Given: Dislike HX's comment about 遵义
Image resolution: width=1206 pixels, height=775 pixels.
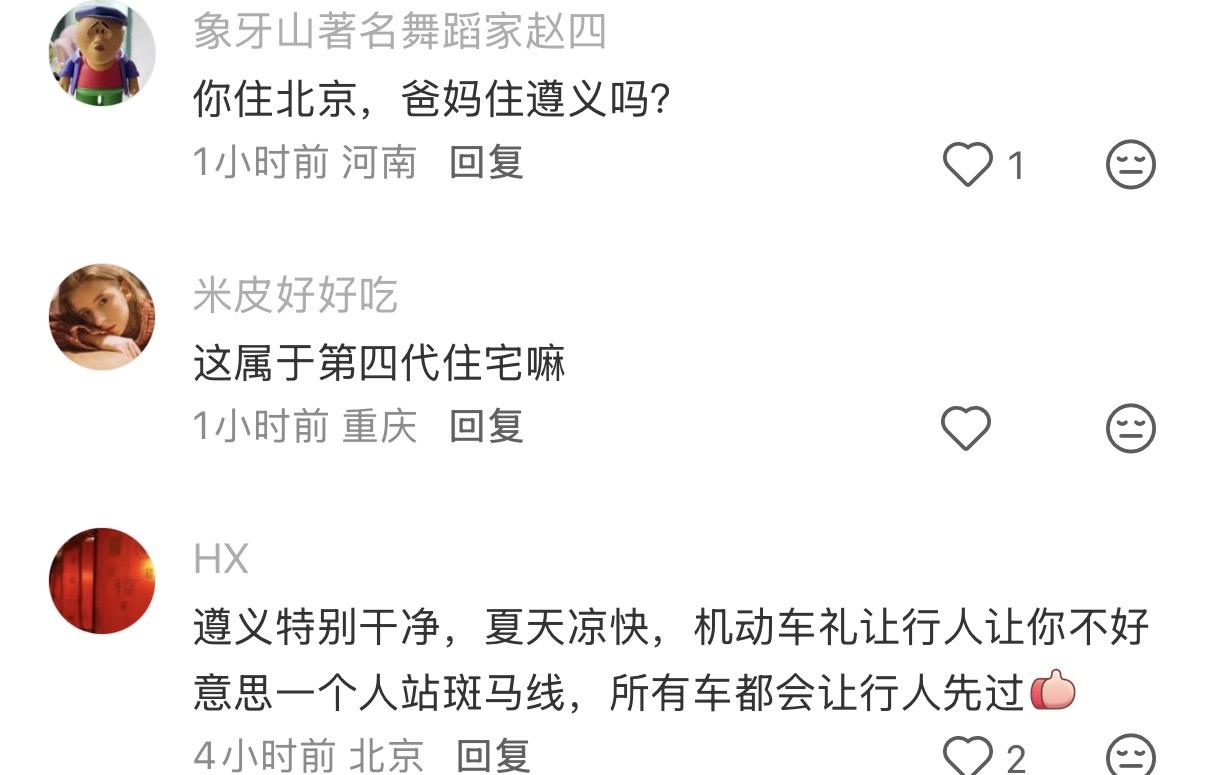Looking at the screenshot, I should point(1130,757).
